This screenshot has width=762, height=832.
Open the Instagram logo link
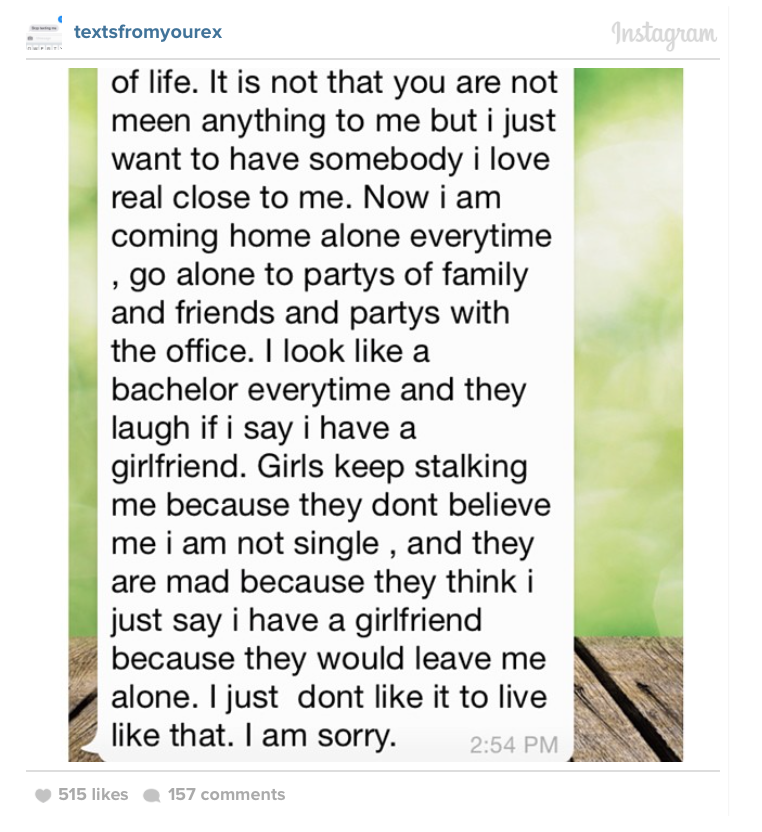[x=664, y=33]
